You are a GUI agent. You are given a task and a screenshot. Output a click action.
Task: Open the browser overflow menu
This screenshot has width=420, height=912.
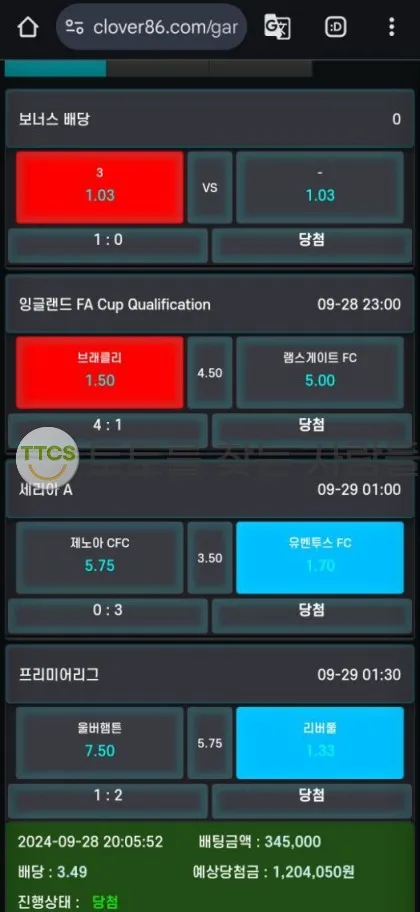point(391,27)
